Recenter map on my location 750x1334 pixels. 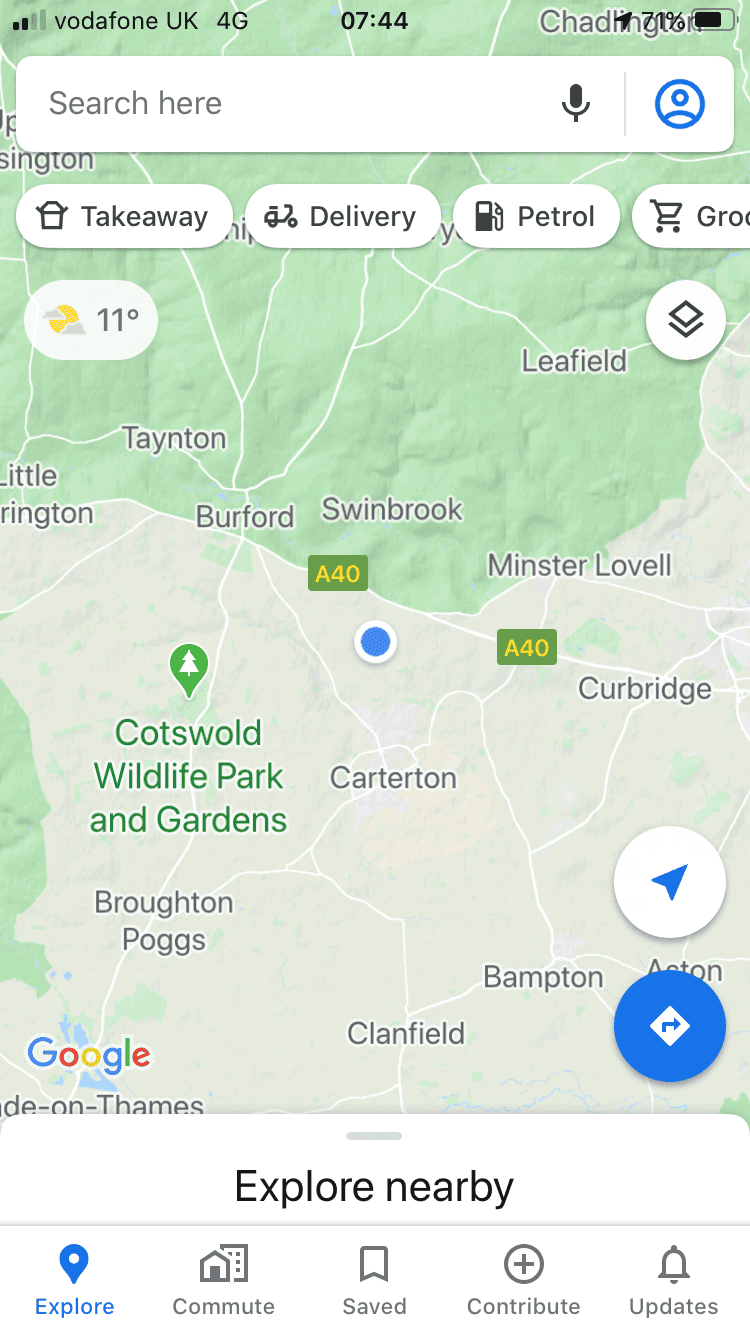coord(670,882)
